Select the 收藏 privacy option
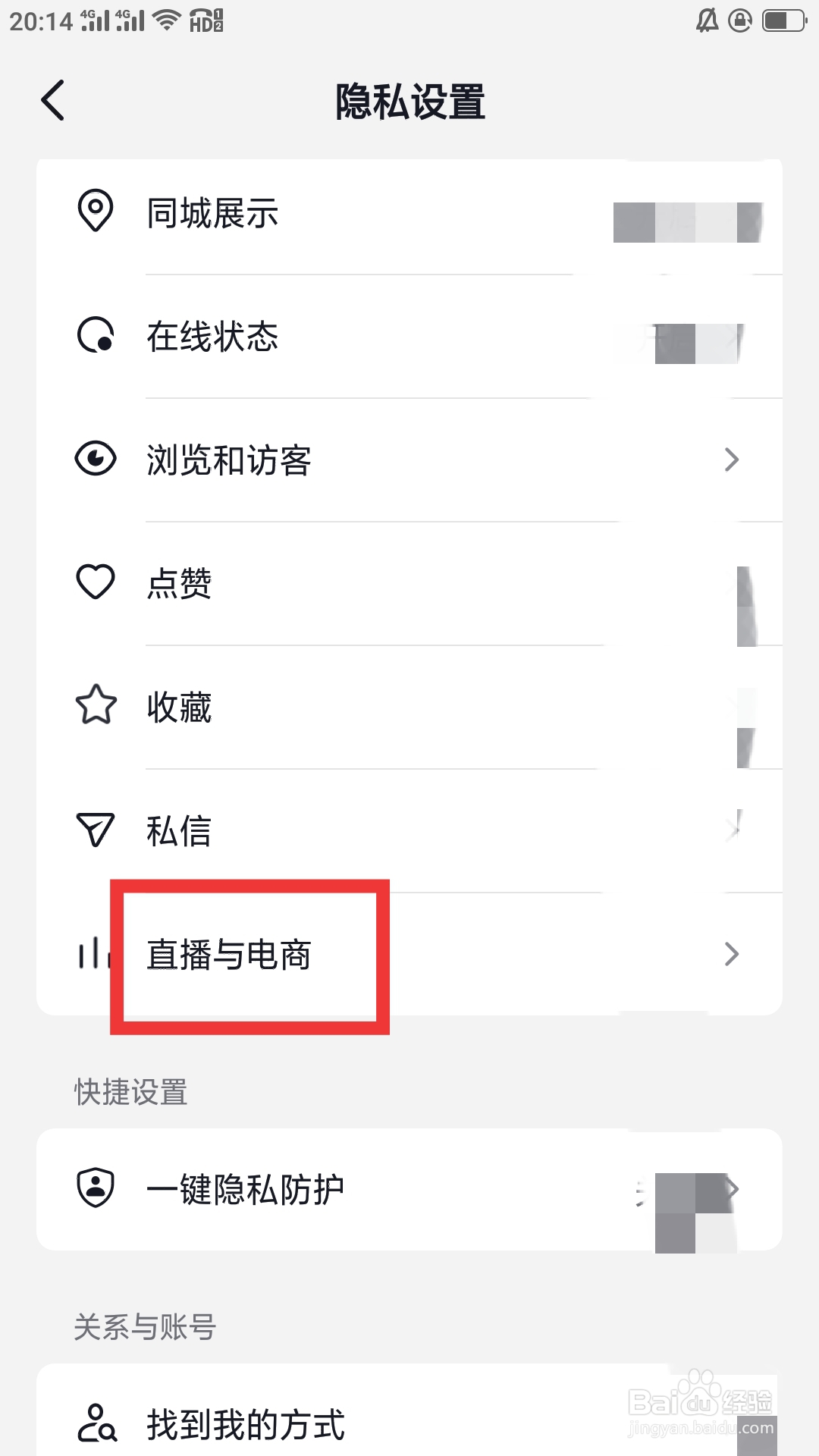Screen dimensions: 819x1456 coord(379,707)
